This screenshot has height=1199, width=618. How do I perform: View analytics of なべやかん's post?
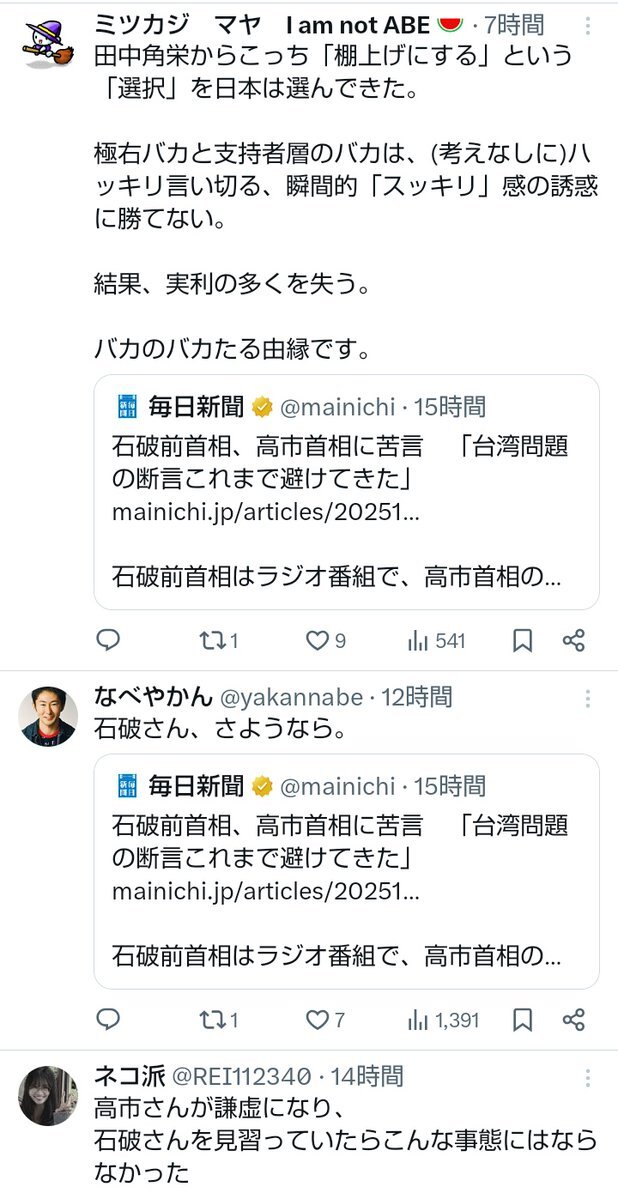tap(443, 1020)
